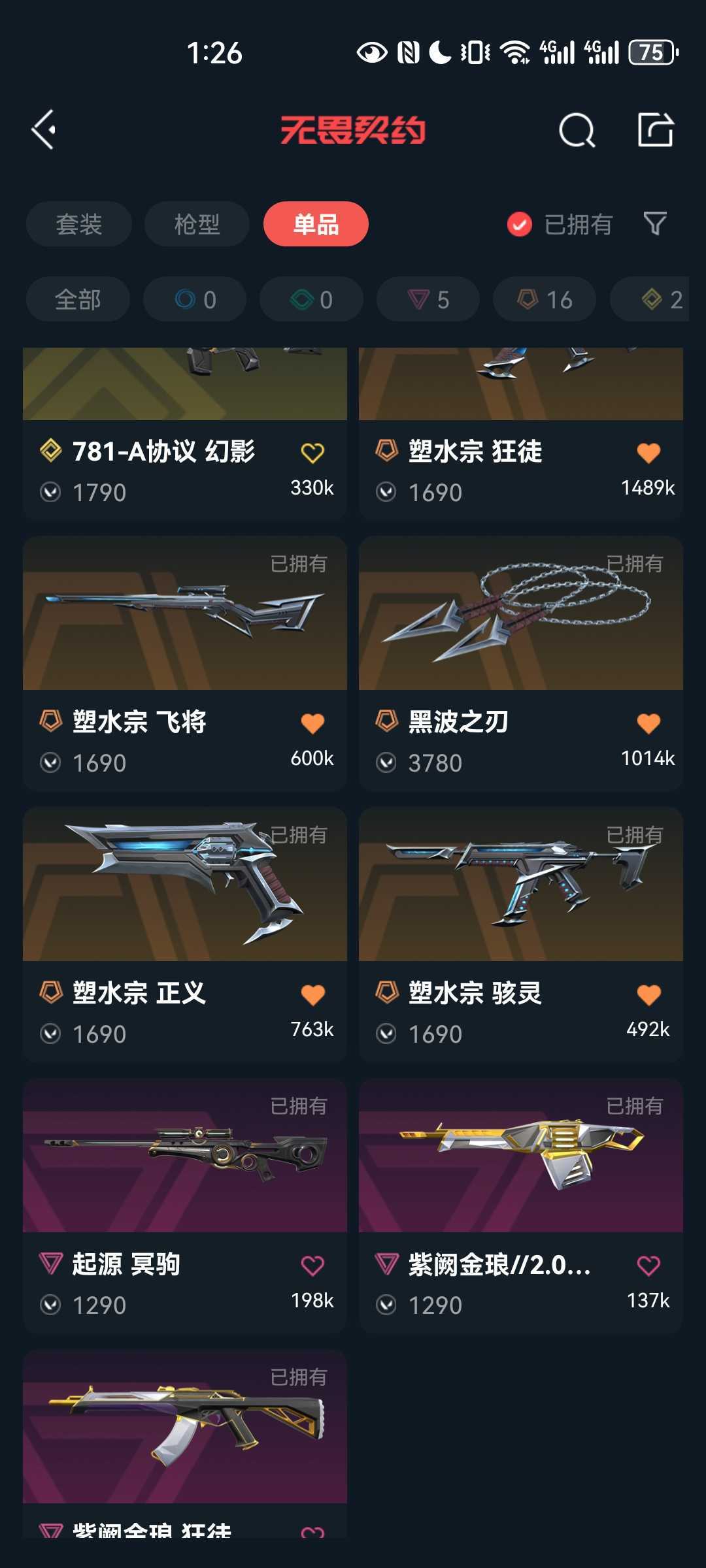The width and height of the screenshot is (706, 1568).
Task: Like the 起源 冥驹 skin
Action: pos(312,1266)
